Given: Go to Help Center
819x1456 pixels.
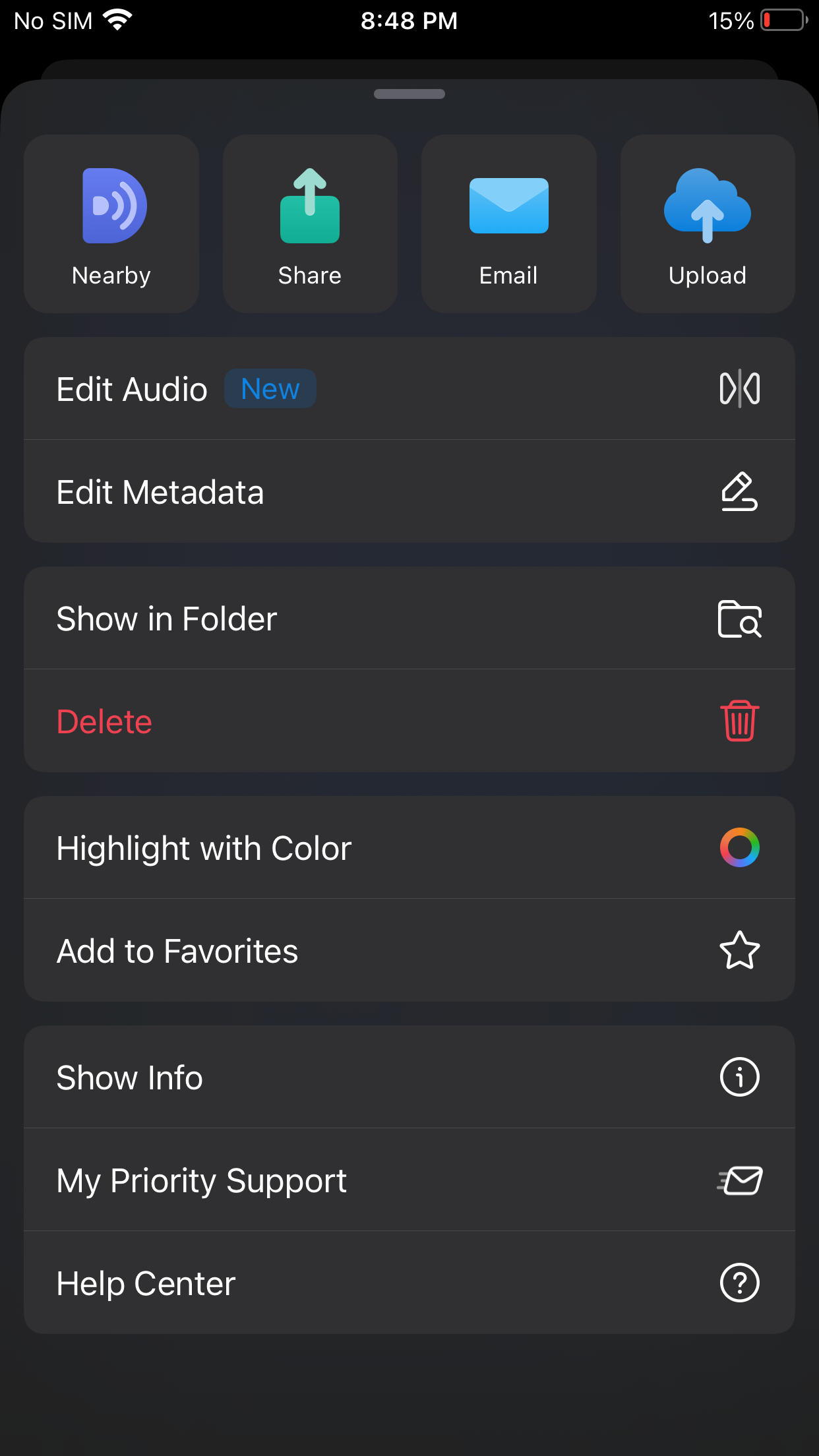Looking at the screenshot, I should (x=409, y=1283).
